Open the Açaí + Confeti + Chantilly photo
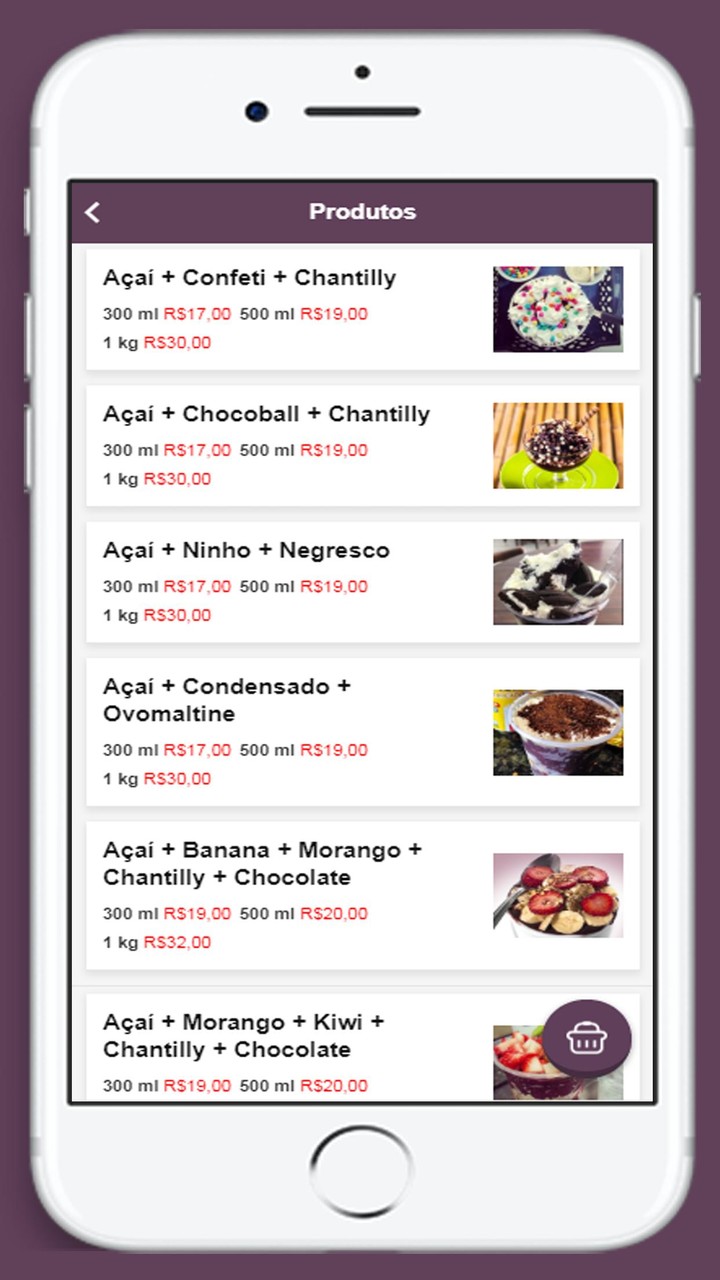The width and height of the screenshot is (720, 1280). point(557,308)
